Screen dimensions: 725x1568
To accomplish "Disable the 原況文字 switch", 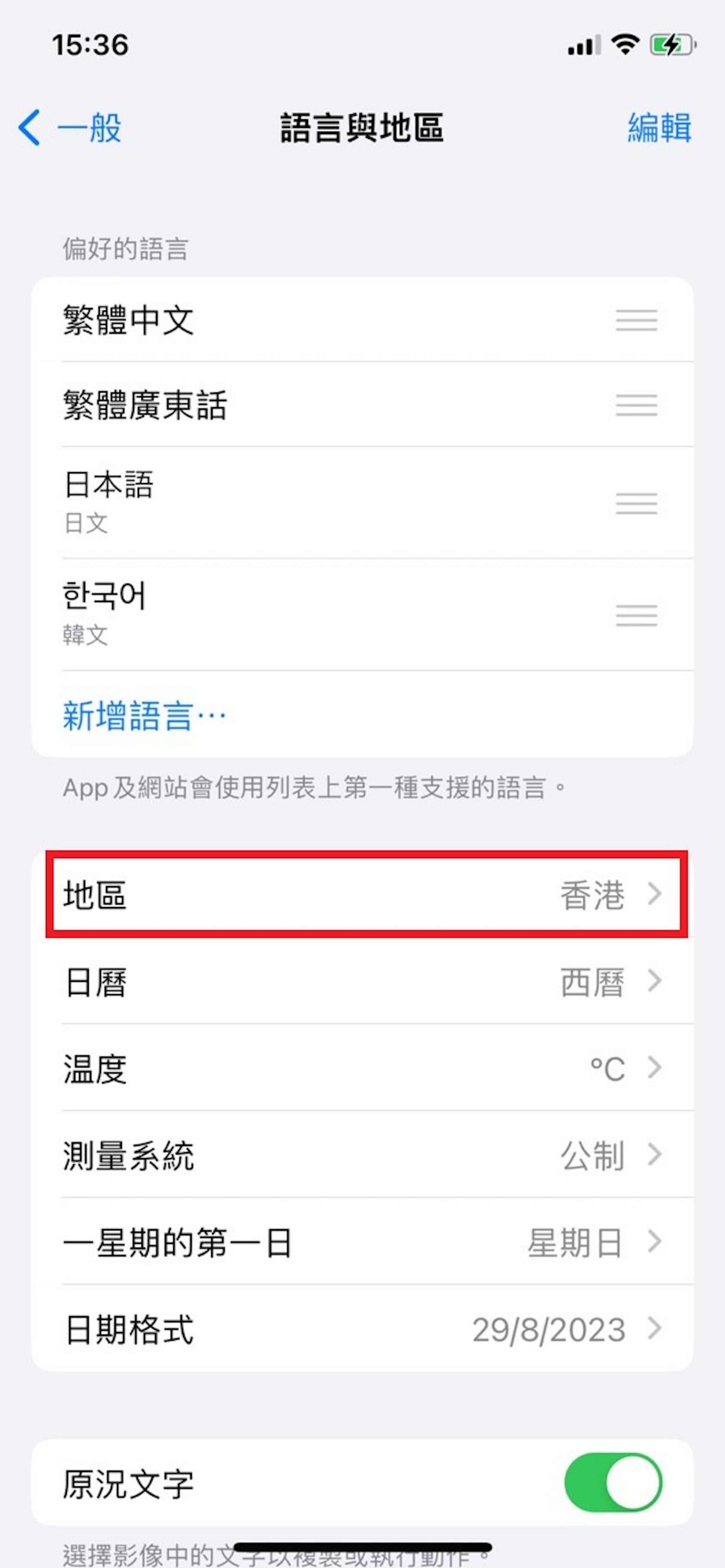I will click(612, 1482).
